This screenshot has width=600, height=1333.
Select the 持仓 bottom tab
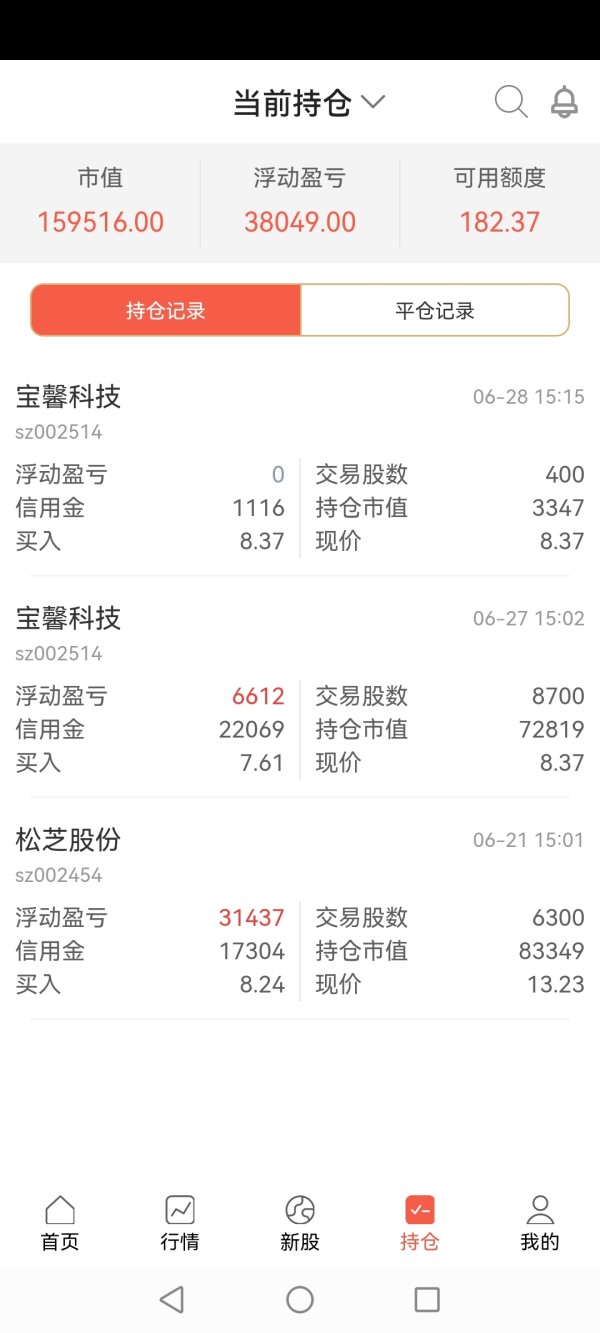click(x=420, y=1223)
